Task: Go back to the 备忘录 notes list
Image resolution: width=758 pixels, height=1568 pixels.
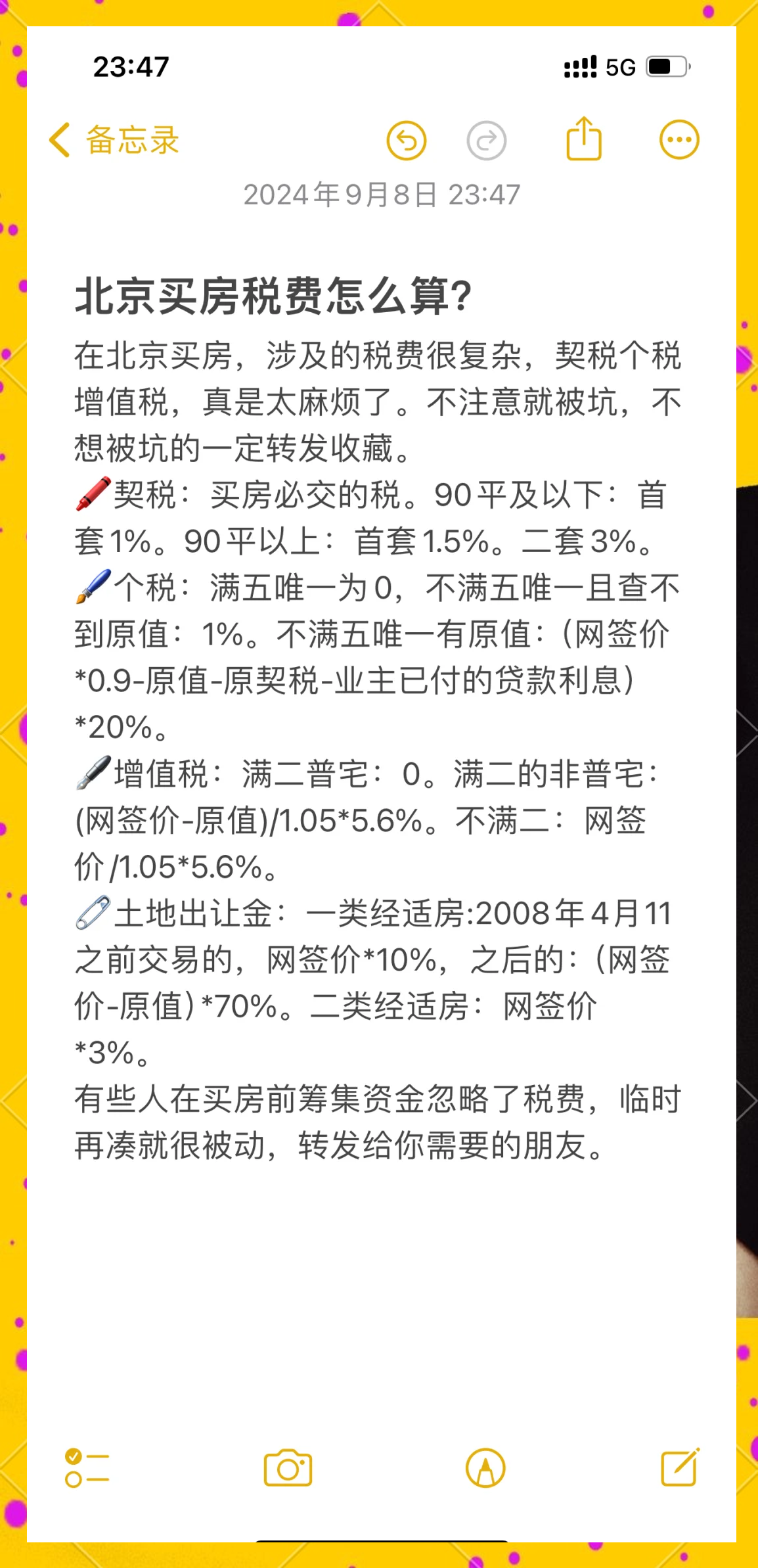Action: (114, 140)
